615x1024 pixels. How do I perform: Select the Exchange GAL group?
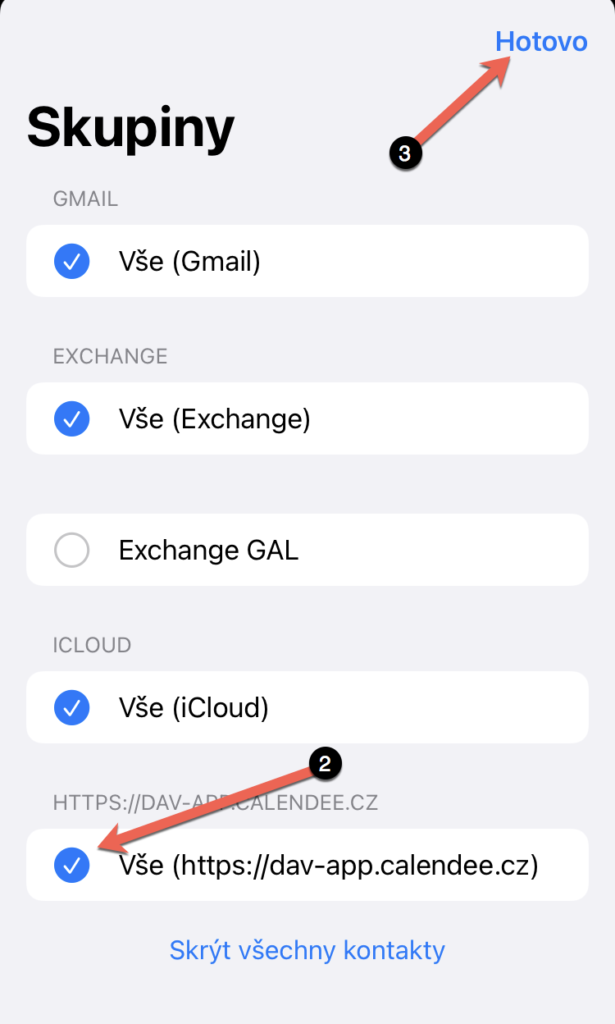72,550
